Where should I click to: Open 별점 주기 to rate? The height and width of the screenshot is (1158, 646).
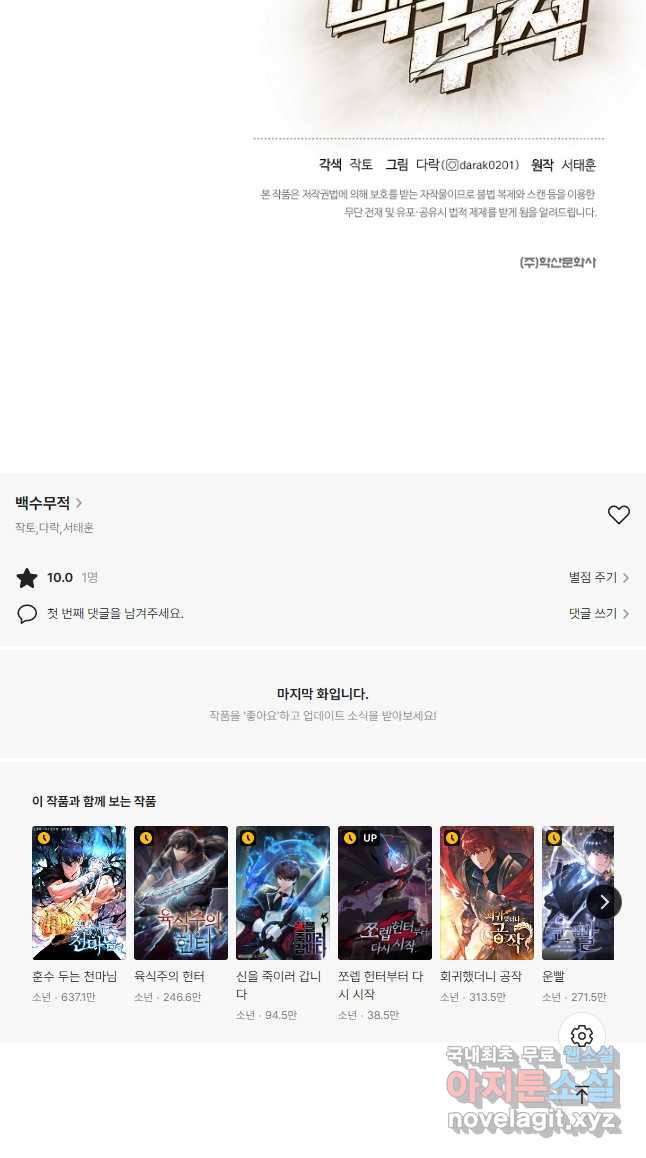coord(598,578)
